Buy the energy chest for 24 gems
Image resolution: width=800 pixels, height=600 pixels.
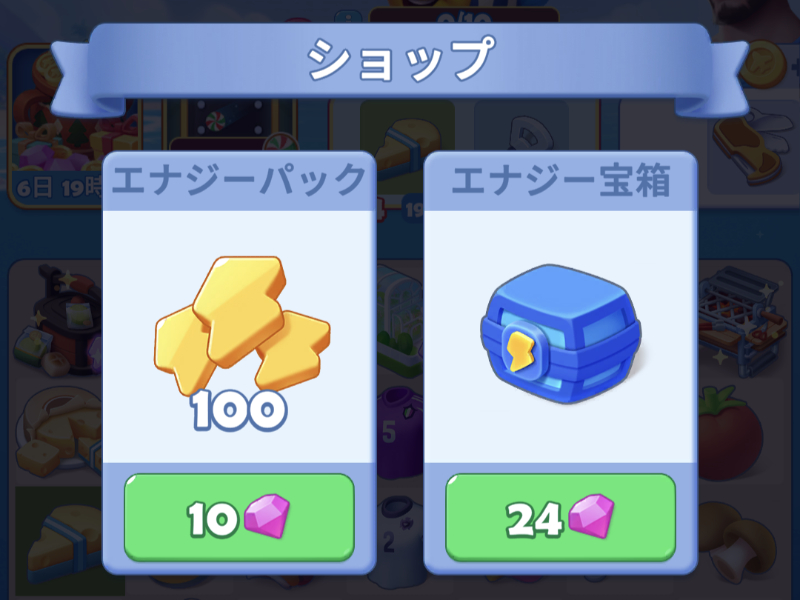(560, 517)
